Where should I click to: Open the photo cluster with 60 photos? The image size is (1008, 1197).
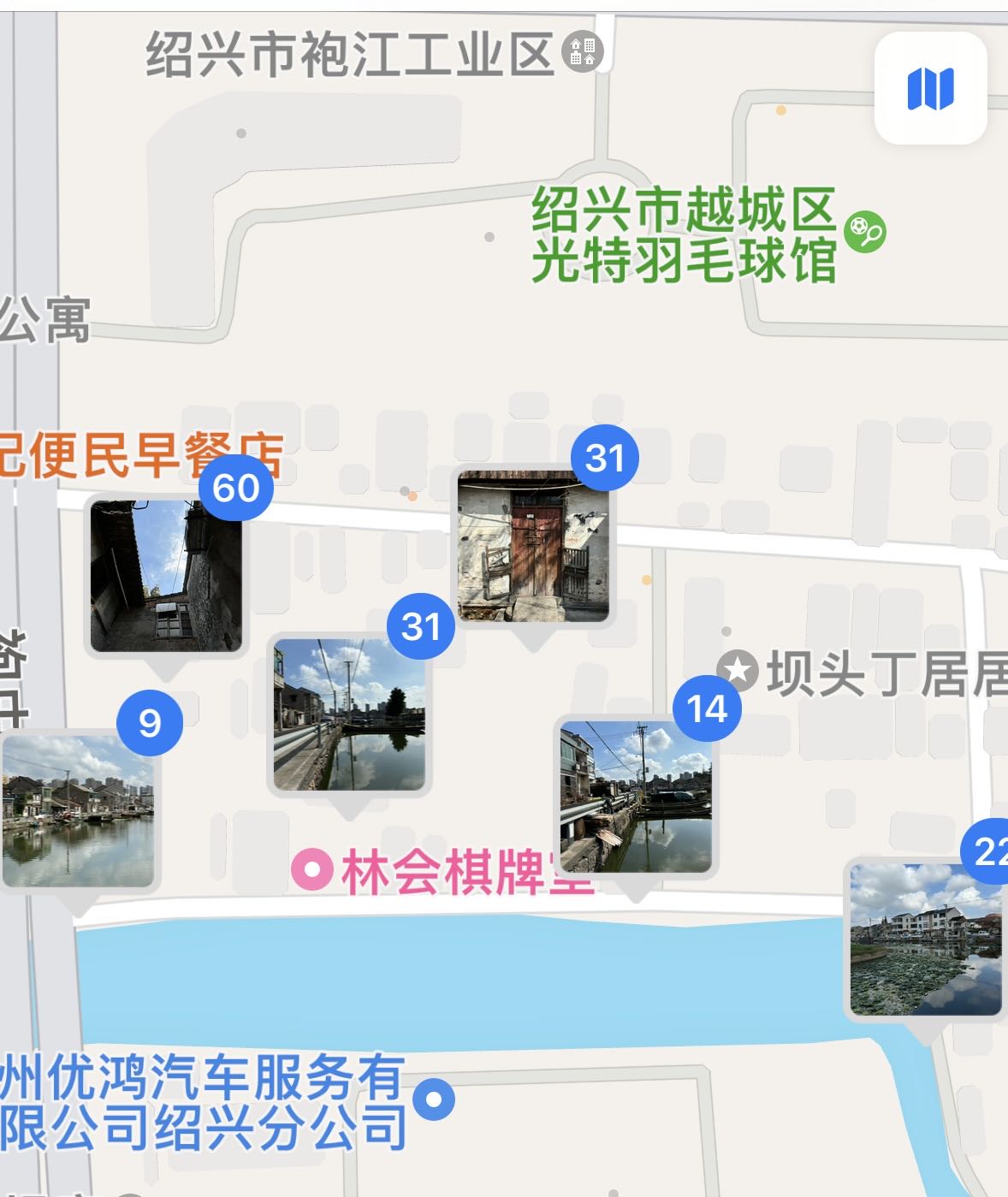[166, 576]
